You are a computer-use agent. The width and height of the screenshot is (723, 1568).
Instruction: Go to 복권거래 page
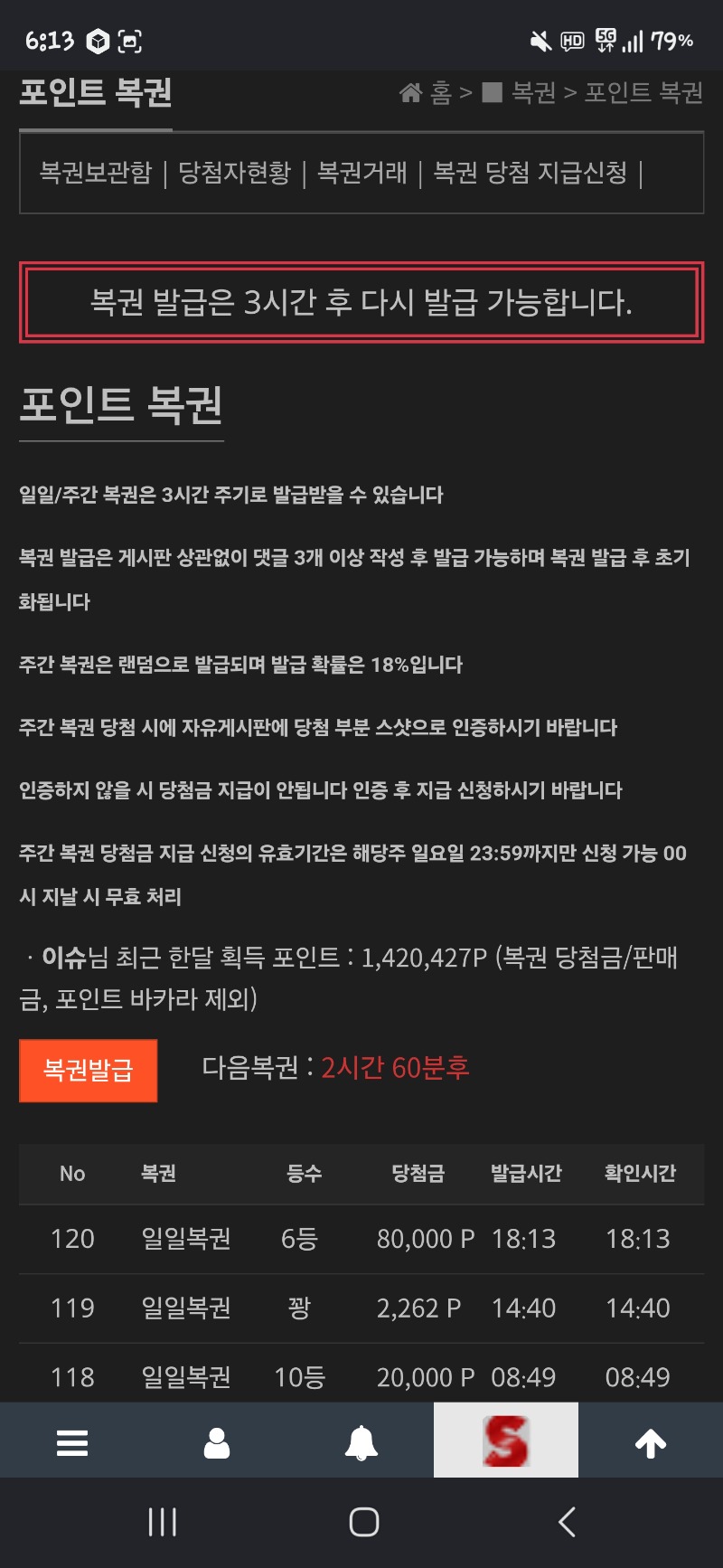[x=362, y=172]
